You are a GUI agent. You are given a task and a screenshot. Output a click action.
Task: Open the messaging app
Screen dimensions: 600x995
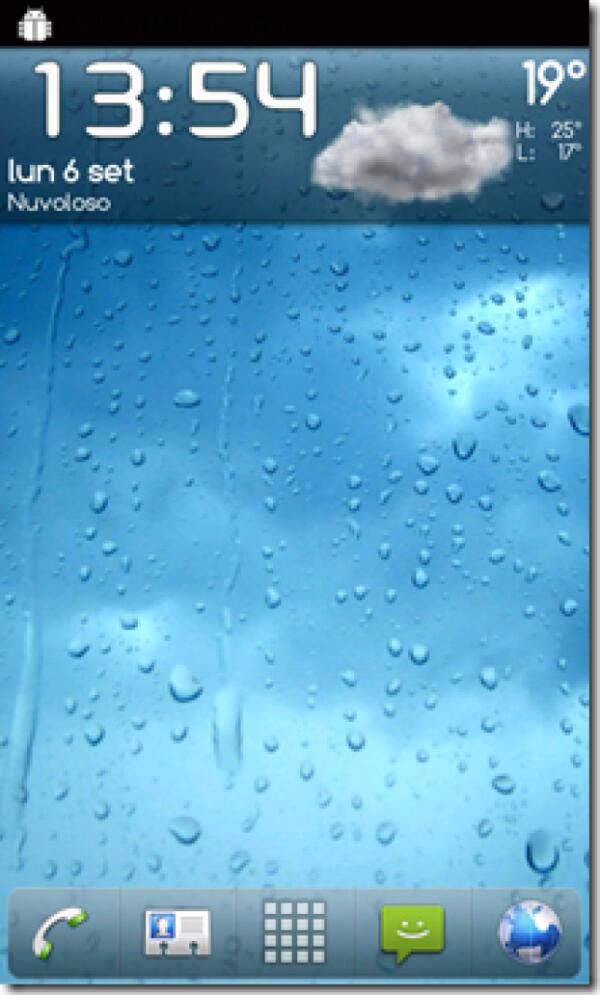click(x=411, y=934)
